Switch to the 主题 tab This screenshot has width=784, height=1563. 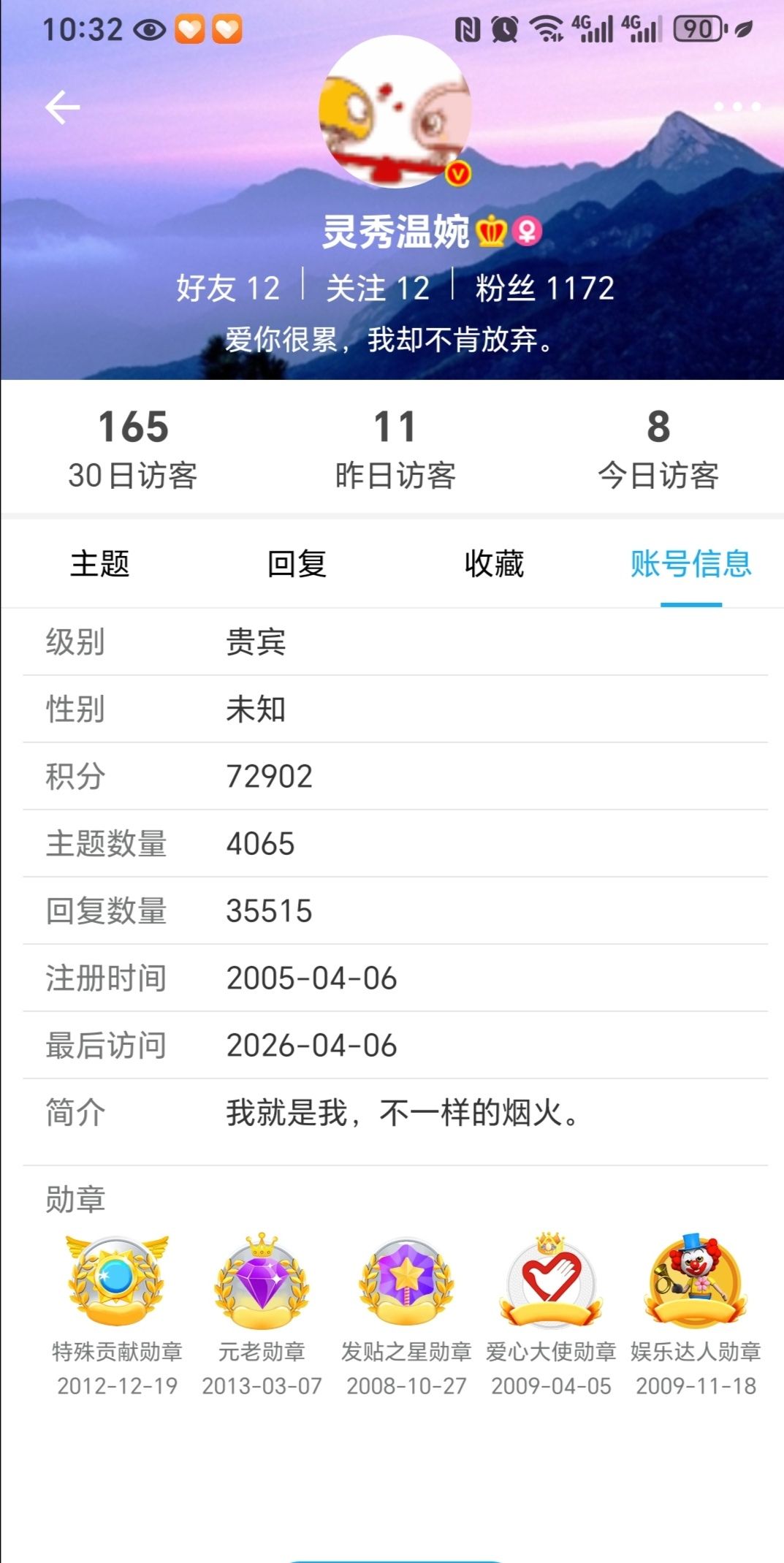100,564
